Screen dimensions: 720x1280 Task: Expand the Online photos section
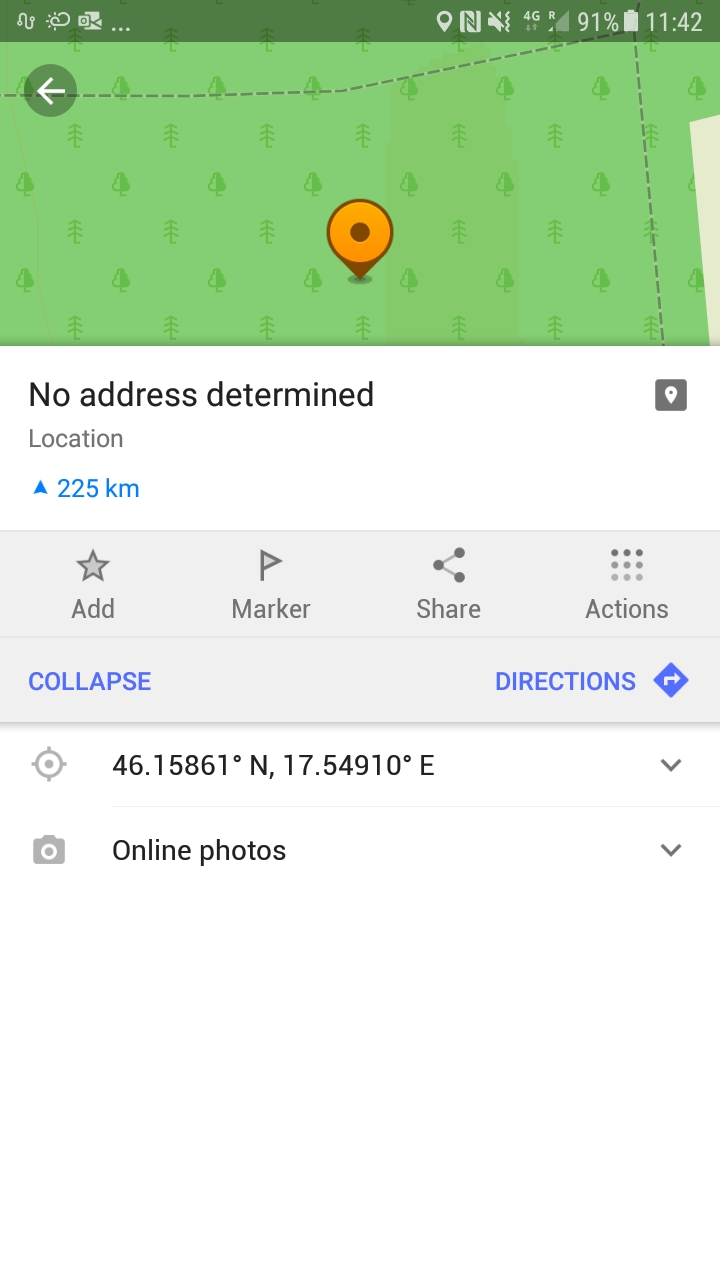pos(360,850)
